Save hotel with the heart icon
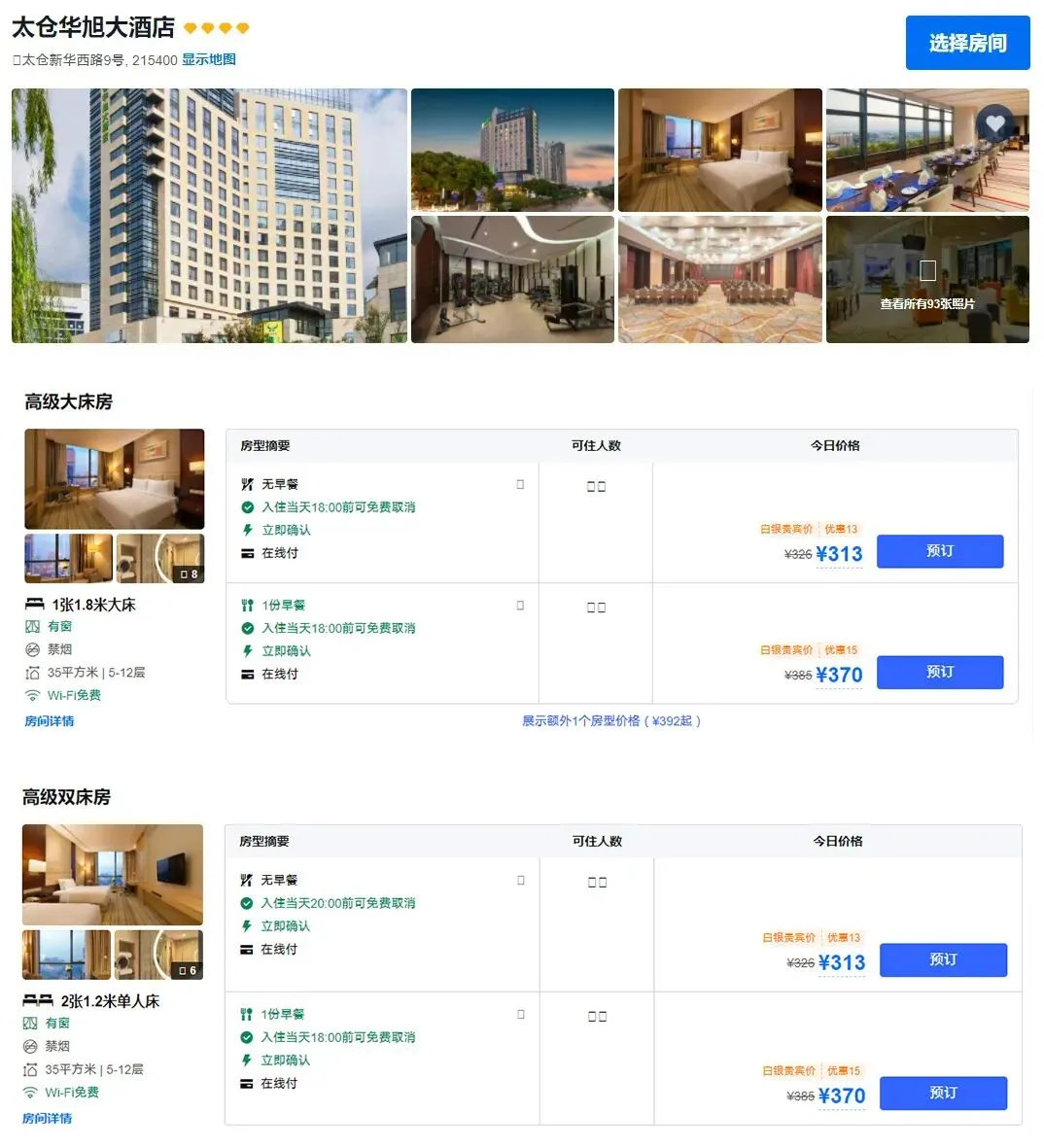 pyautogui.click(x=994, y=124)
